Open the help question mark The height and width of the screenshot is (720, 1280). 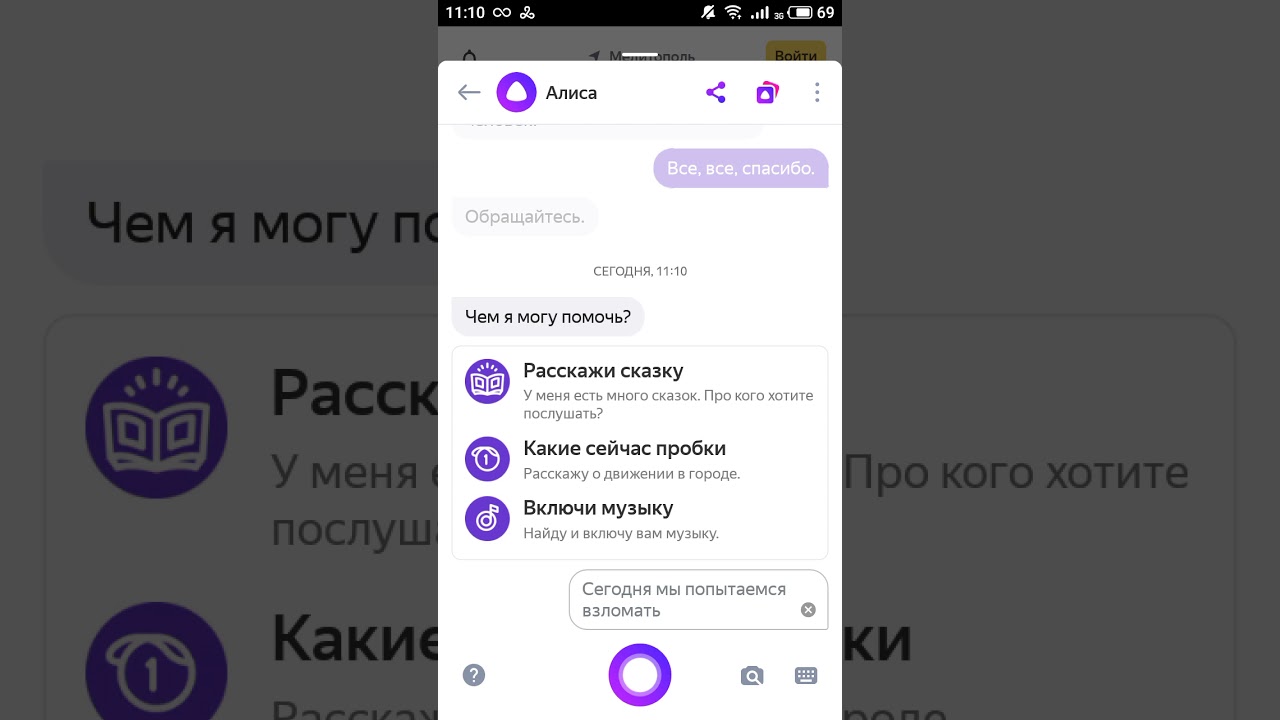474,675
